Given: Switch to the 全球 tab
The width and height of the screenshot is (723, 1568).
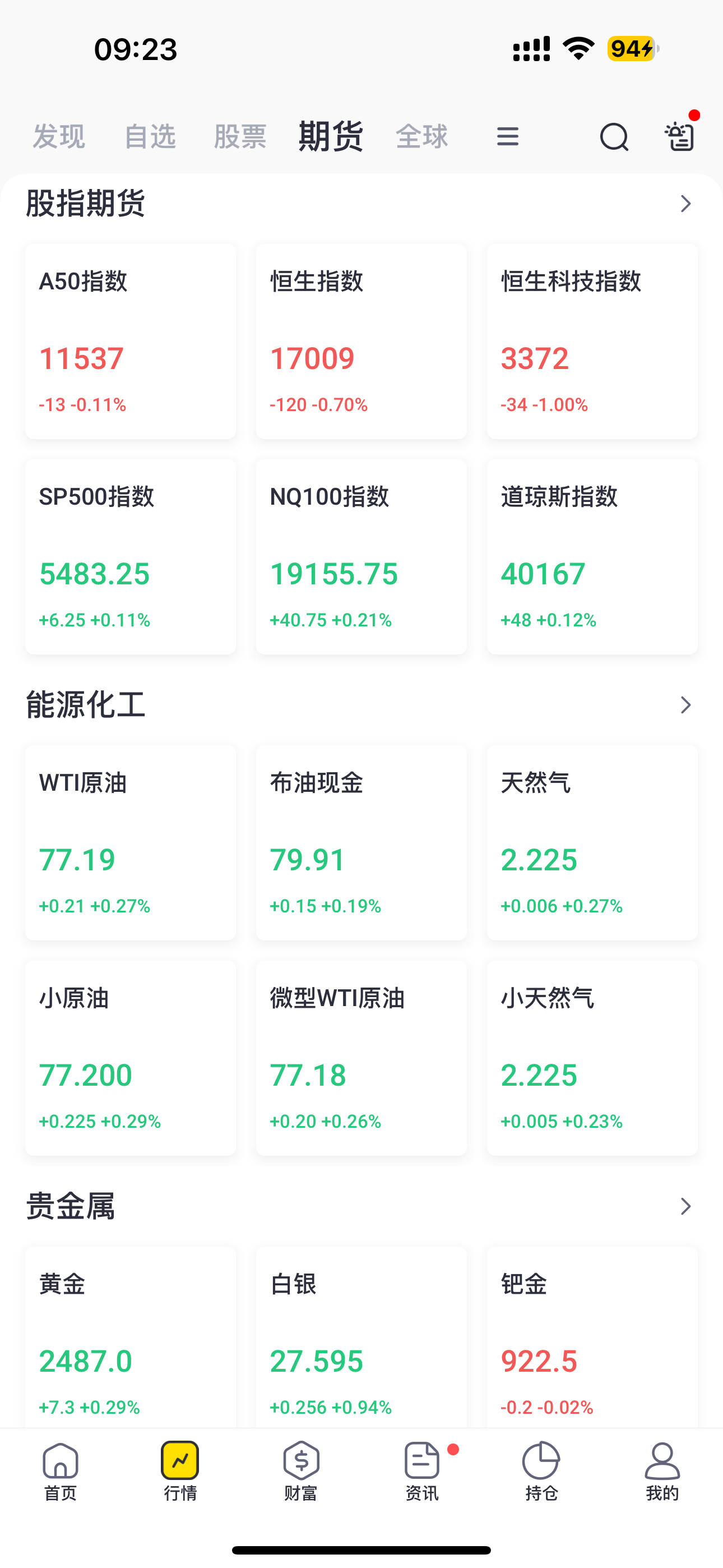Looking at the screenshot, I should (421, 136).
